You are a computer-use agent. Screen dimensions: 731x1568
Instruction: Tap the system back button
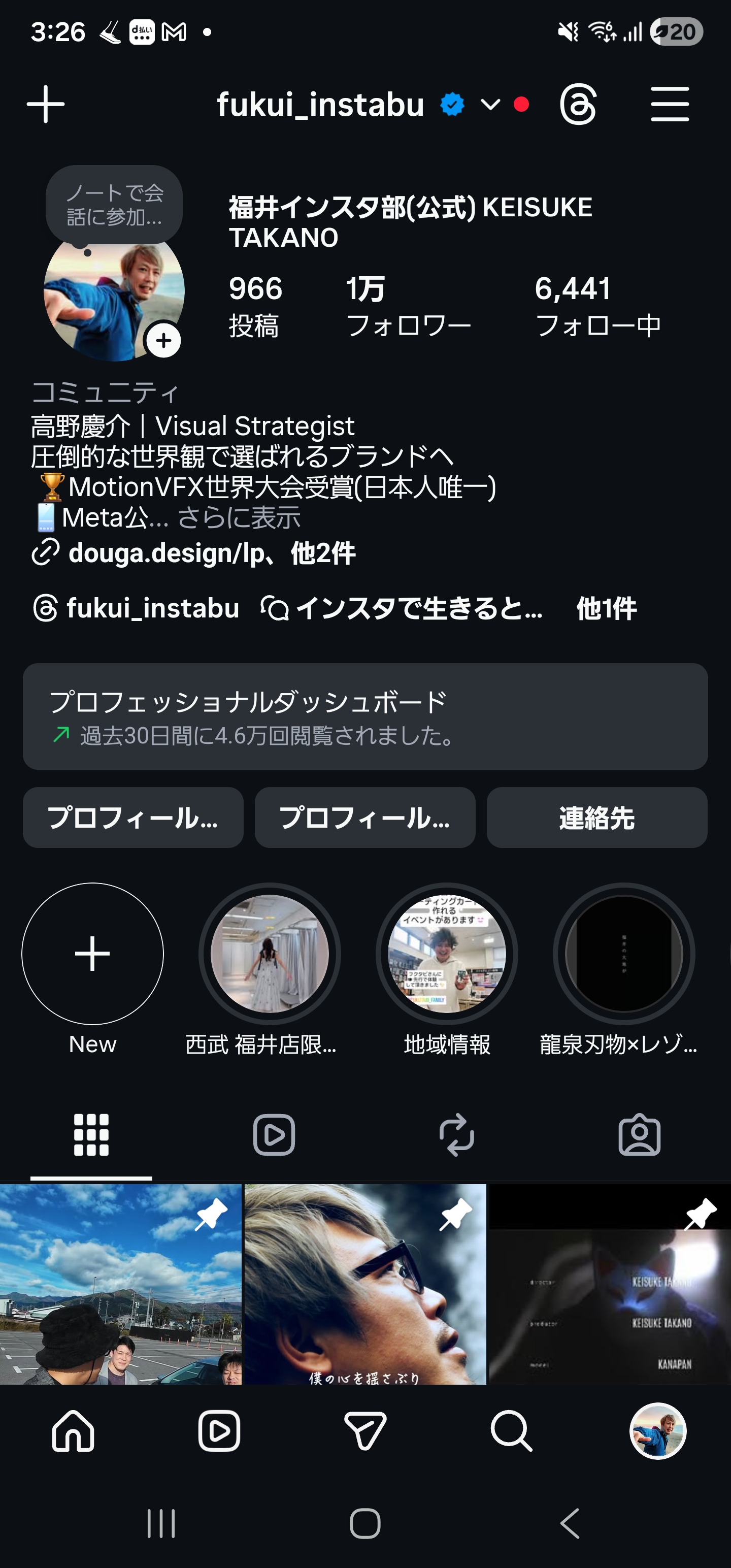(570, 1523)
